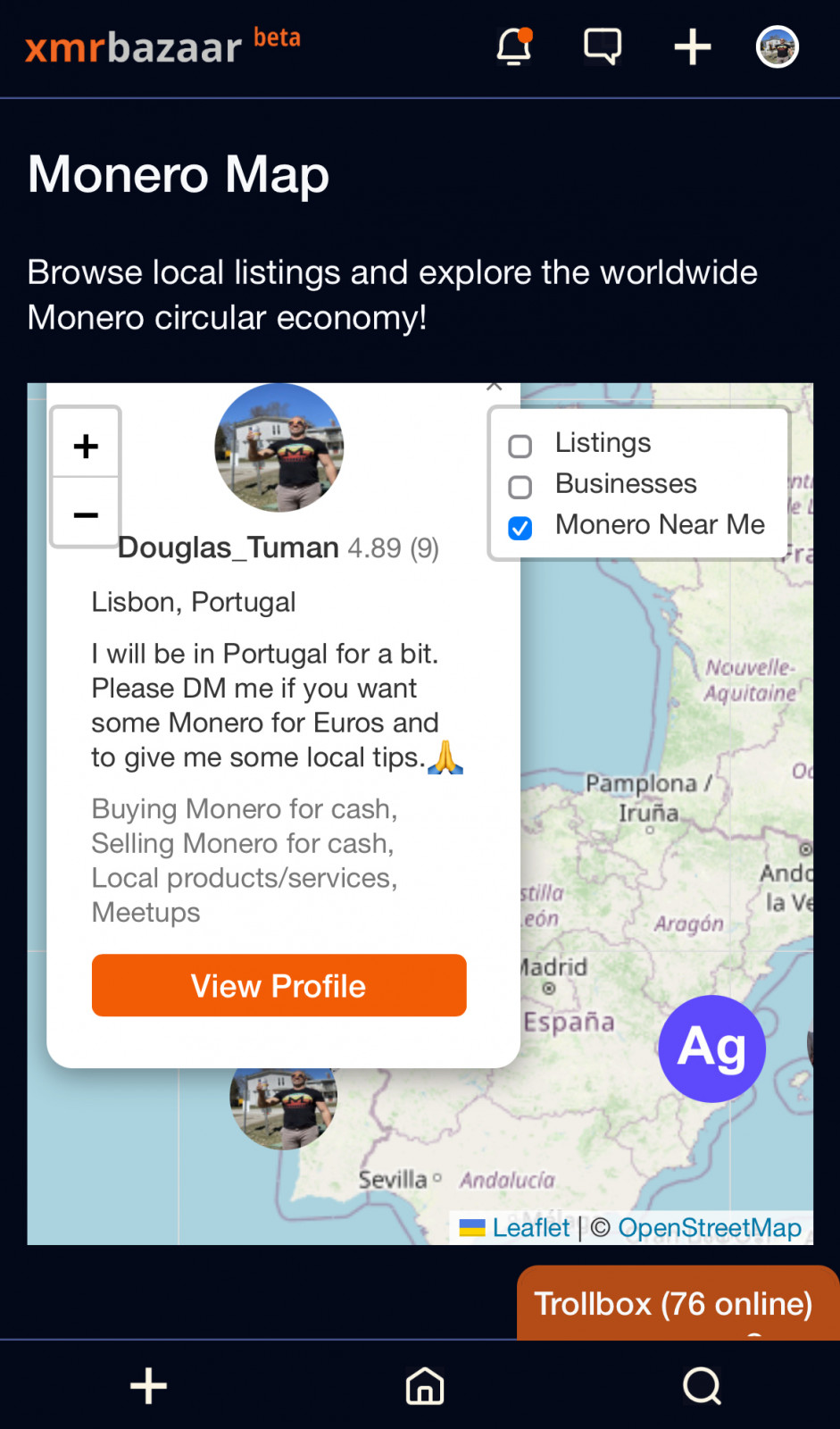The image size is (840, 1429).
Task: Close the Douglas_Tuman popup
Action: point(495,388)
